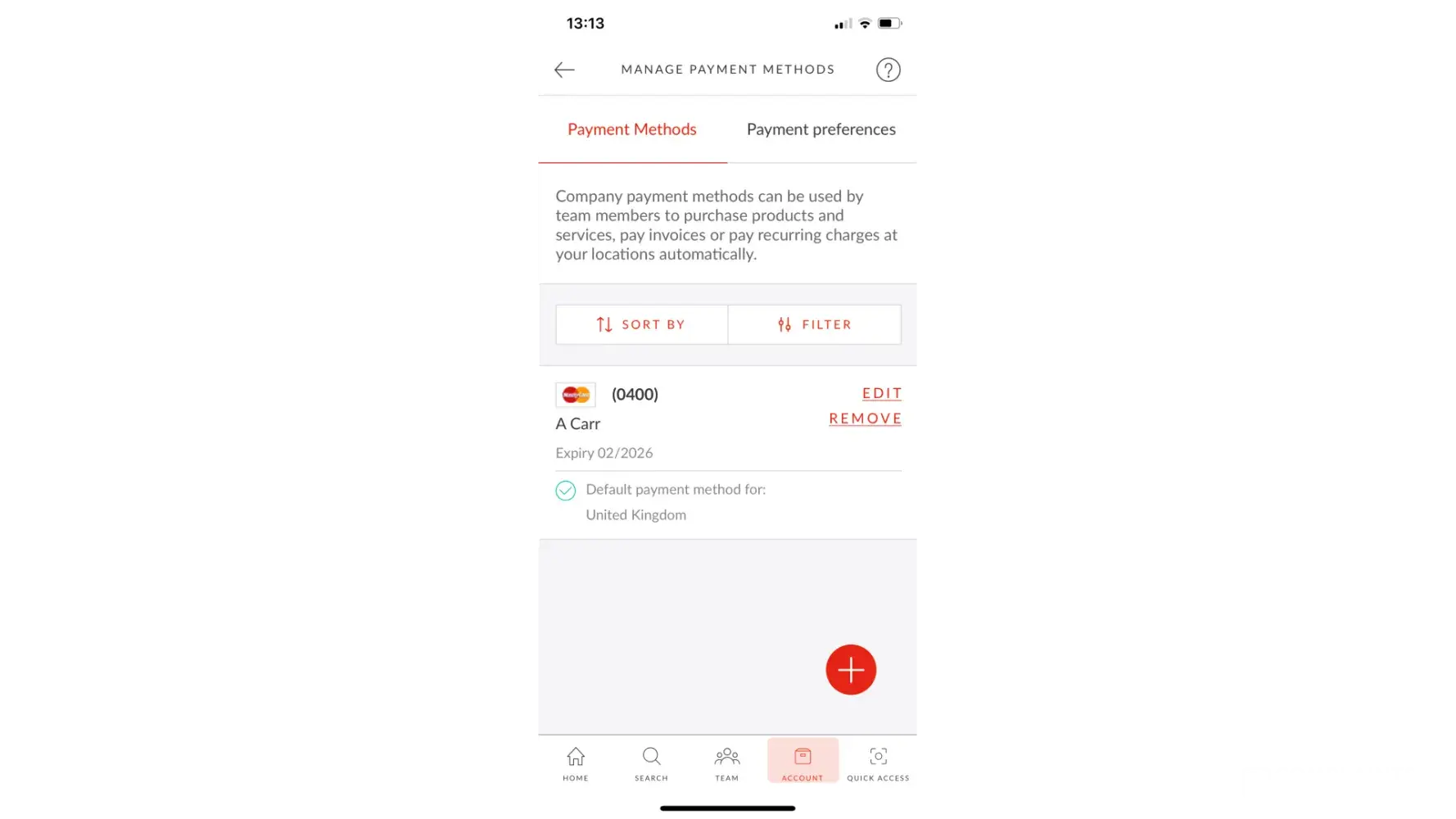Add a new payment method

pyautogui.click(x=851, y=670)
